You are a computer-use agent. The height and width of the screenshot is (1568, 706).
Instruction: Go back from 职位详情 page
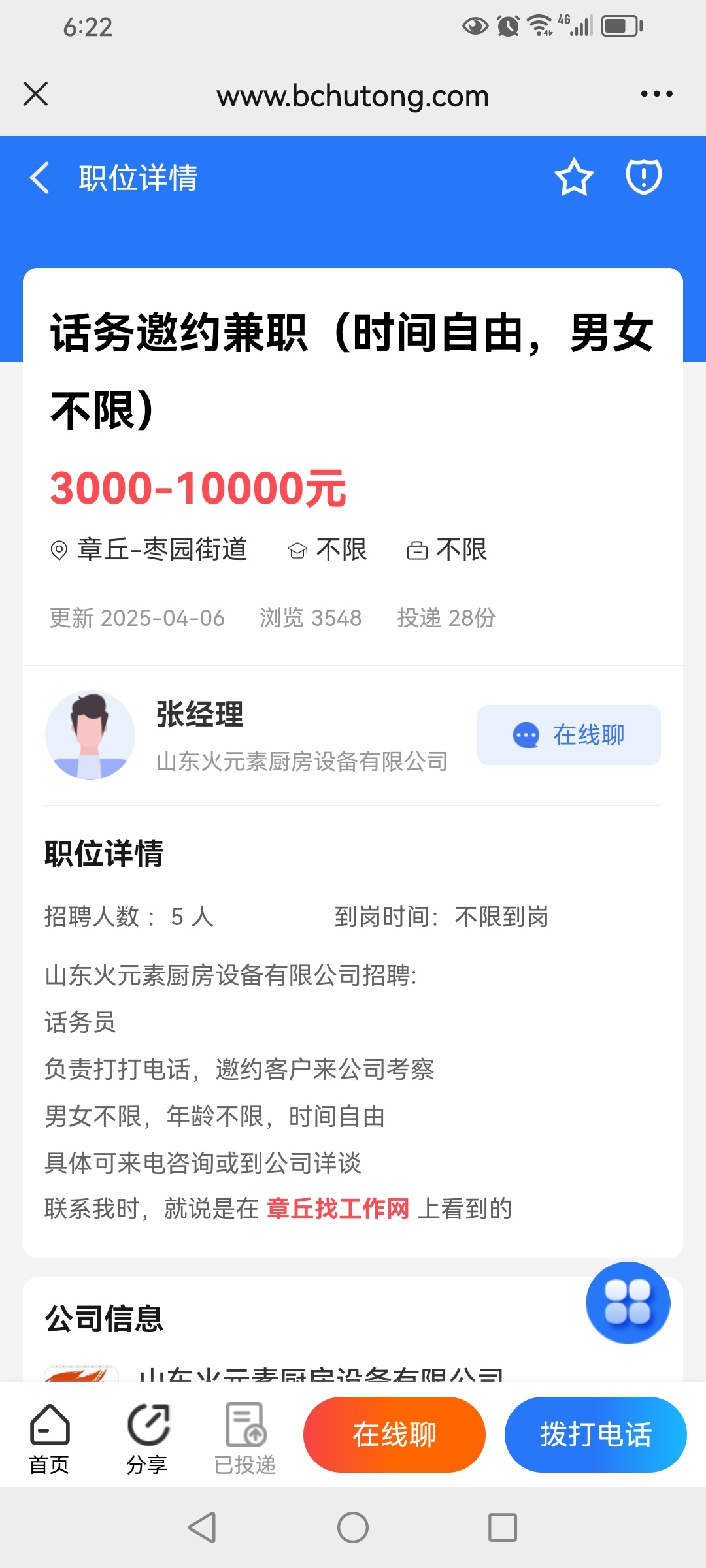click(40, 178)
